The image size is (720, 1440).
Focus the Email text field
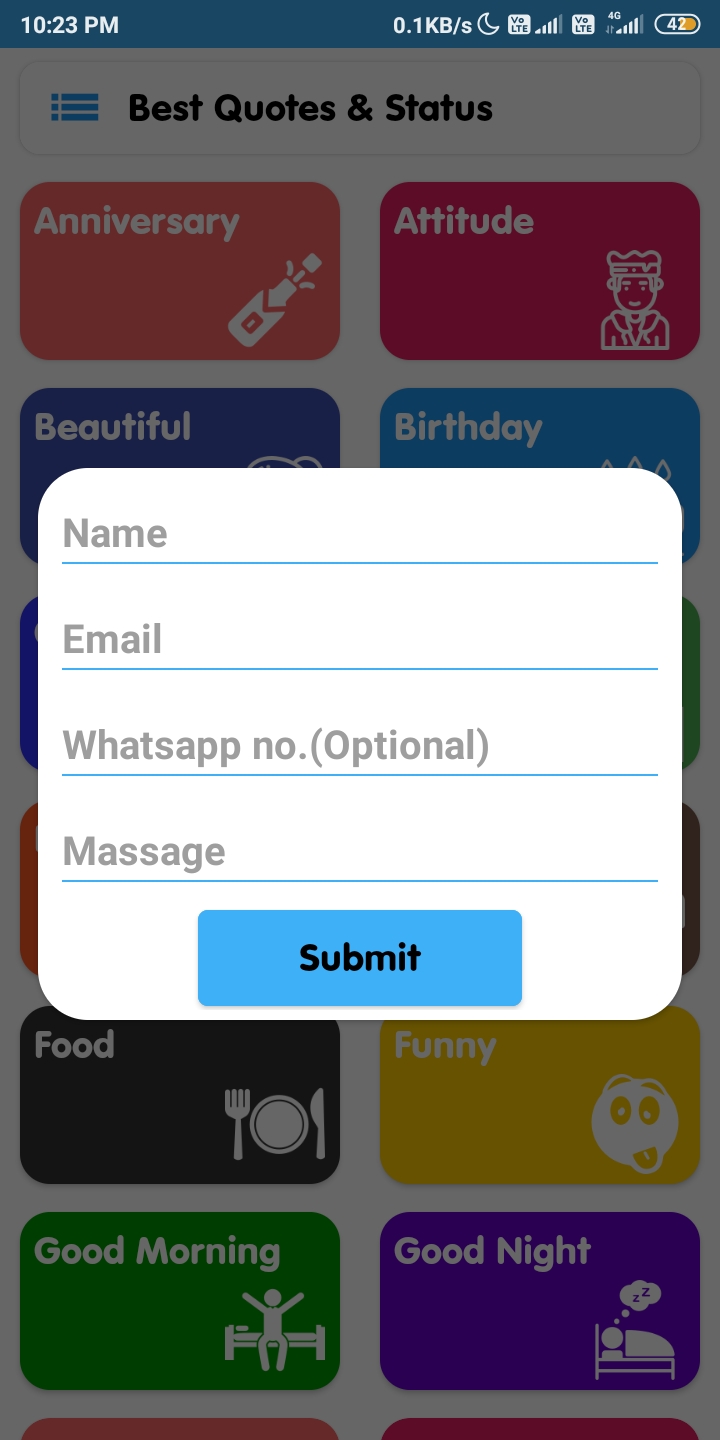point(359,640)
